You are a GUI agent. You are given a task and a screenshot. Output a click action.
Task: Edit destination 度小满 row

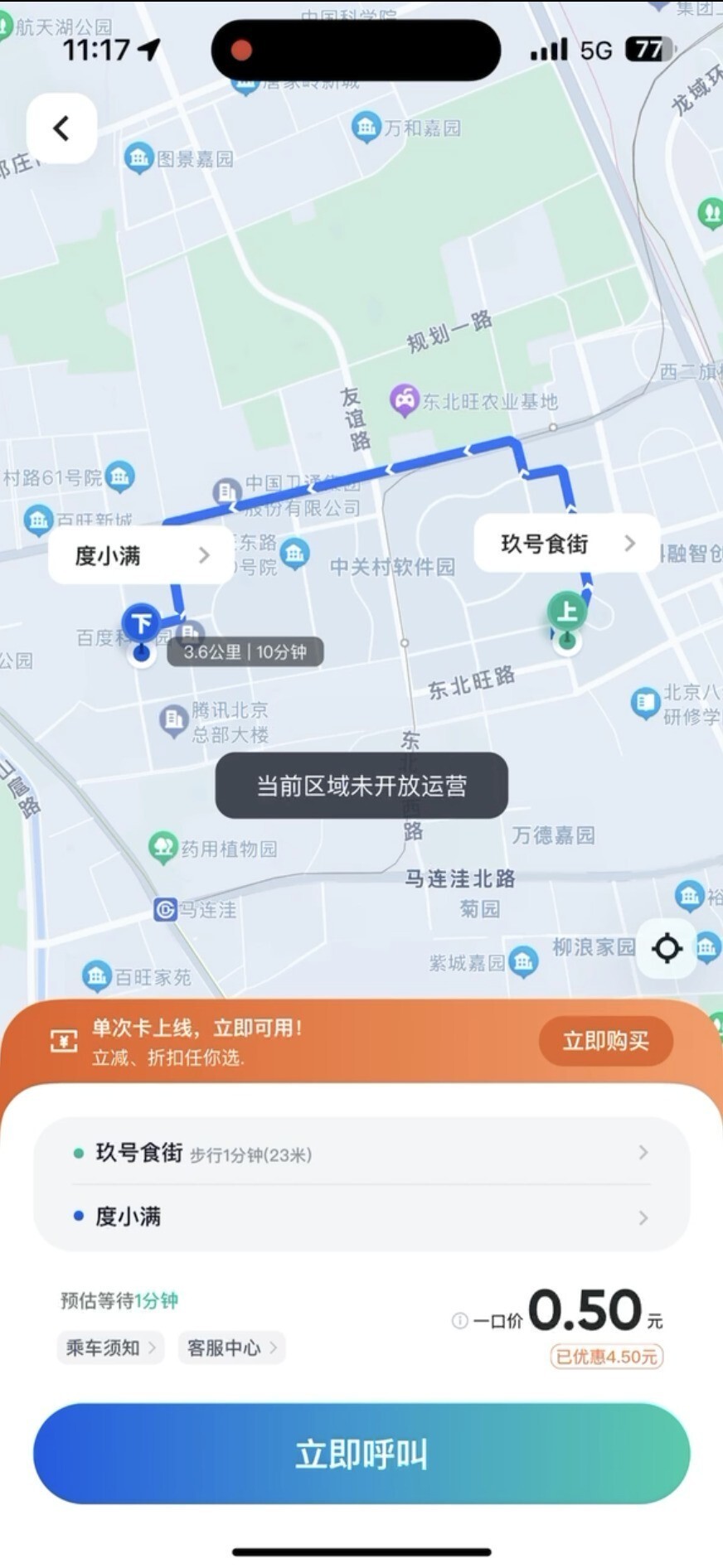click(x=361, y=1217)
